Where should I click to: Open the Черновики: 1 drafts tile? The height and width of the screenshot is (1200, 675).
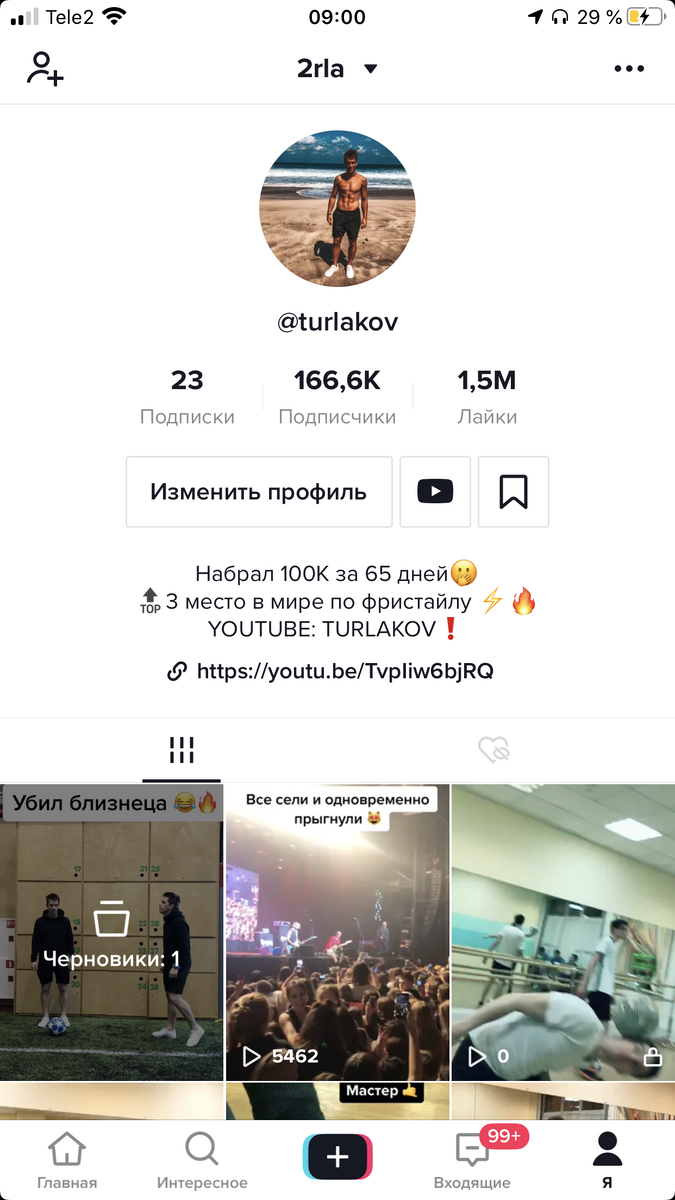point(111,932)
